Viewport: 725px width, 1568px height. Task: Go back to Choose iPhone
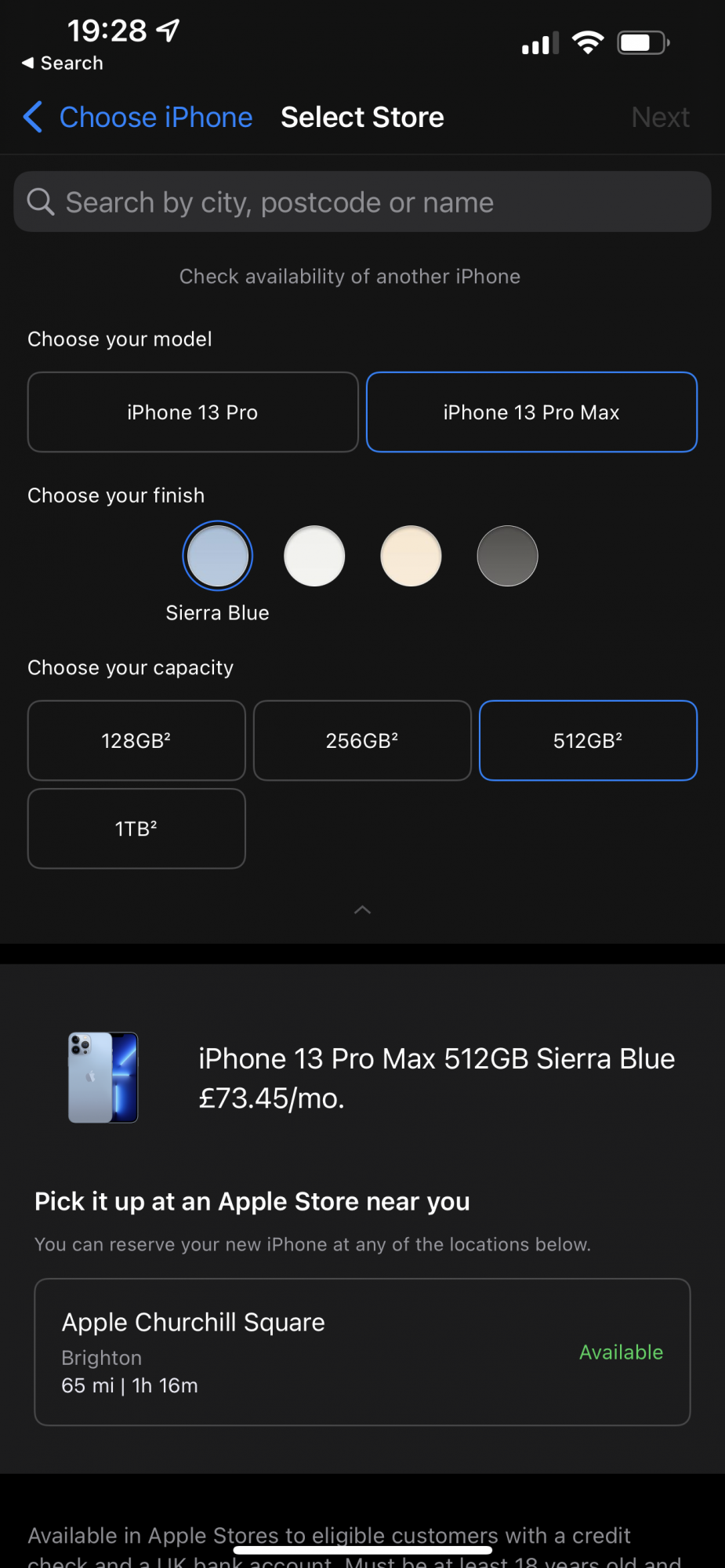(138, 118)
